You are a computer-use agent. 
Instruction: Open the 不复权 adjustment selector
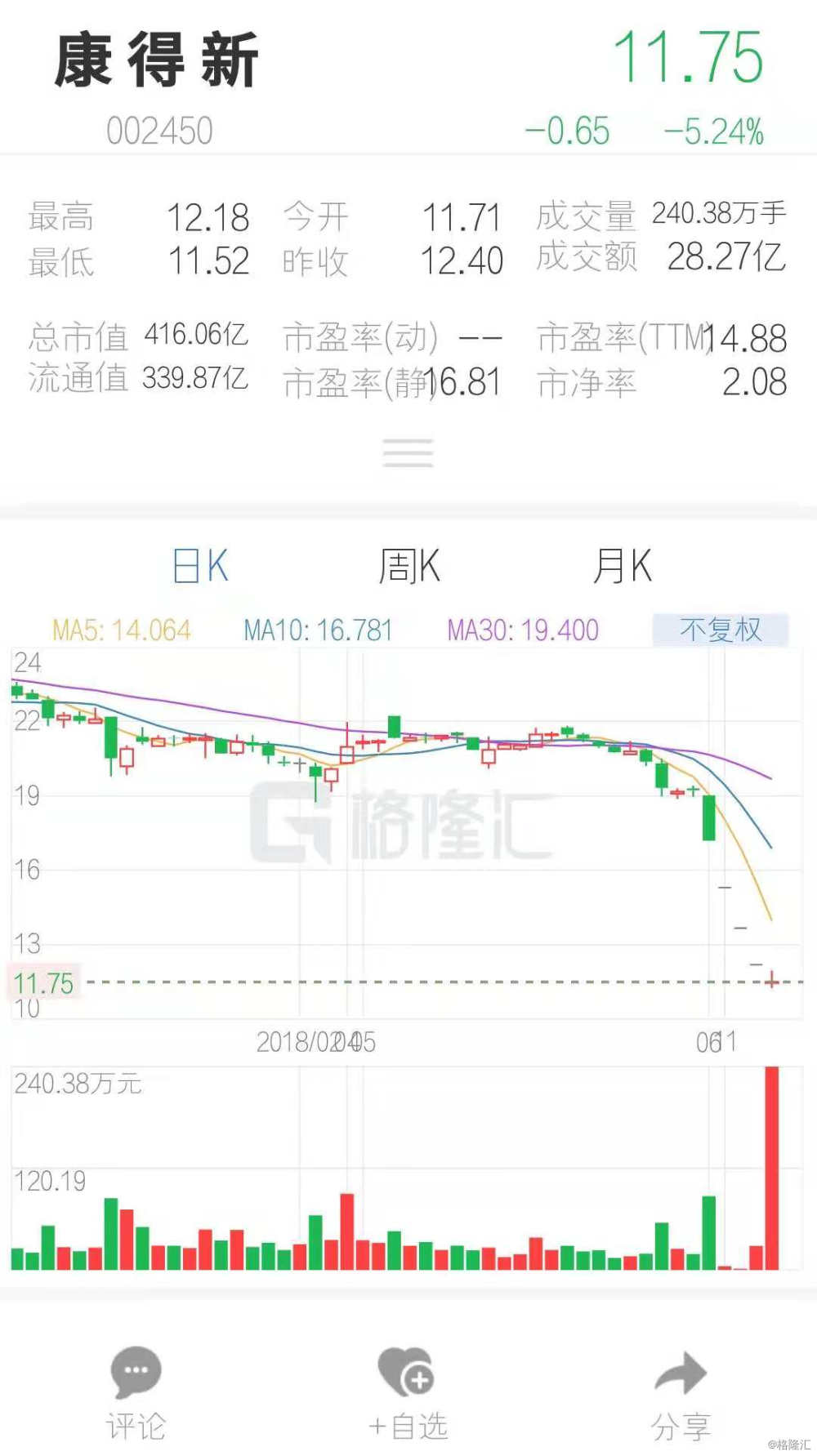(x=721, y=630)
